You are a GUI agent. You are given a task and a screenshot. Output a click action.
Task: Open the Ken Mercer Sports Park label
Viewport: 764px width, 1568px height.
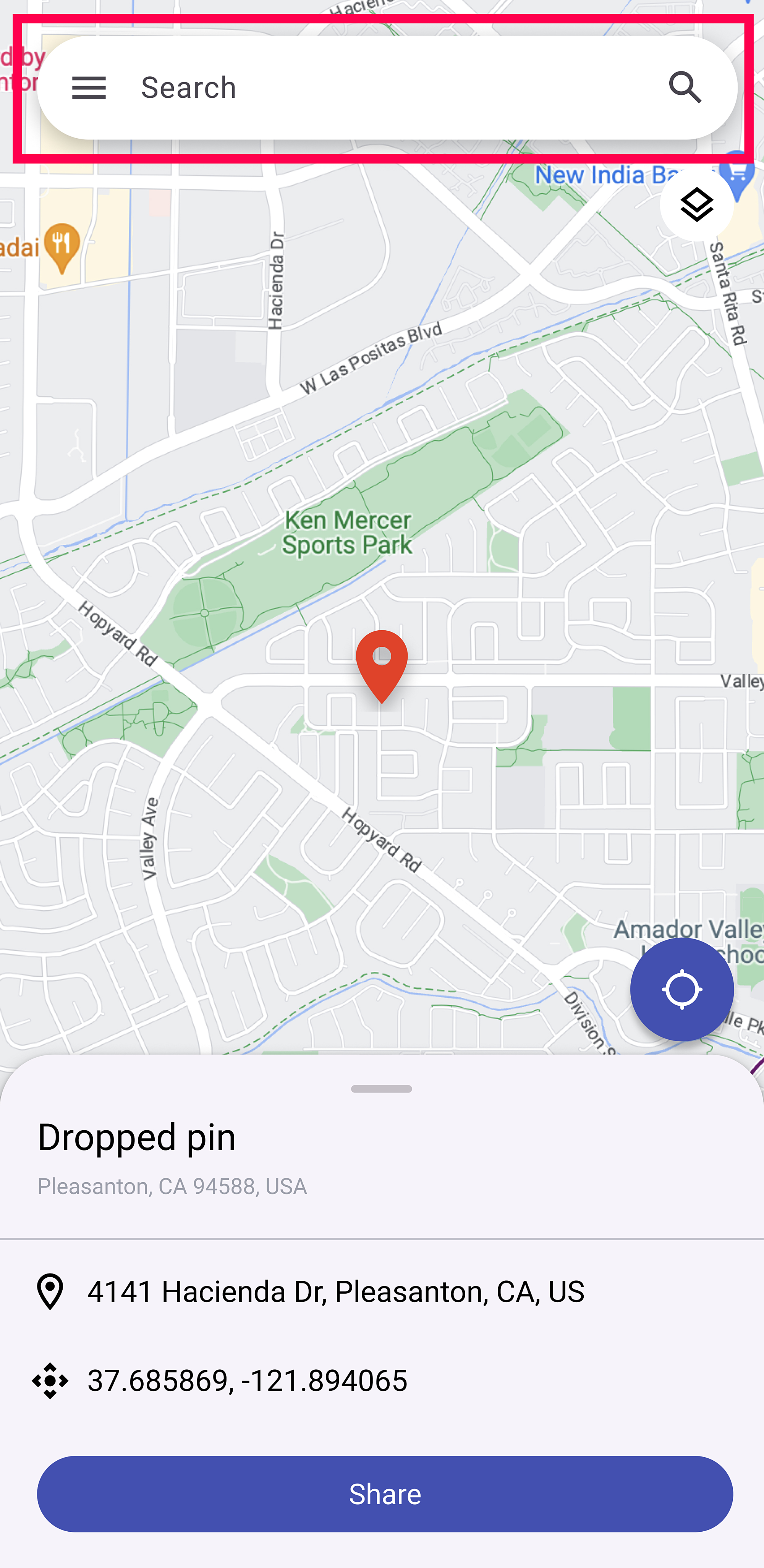pos(347,532)
